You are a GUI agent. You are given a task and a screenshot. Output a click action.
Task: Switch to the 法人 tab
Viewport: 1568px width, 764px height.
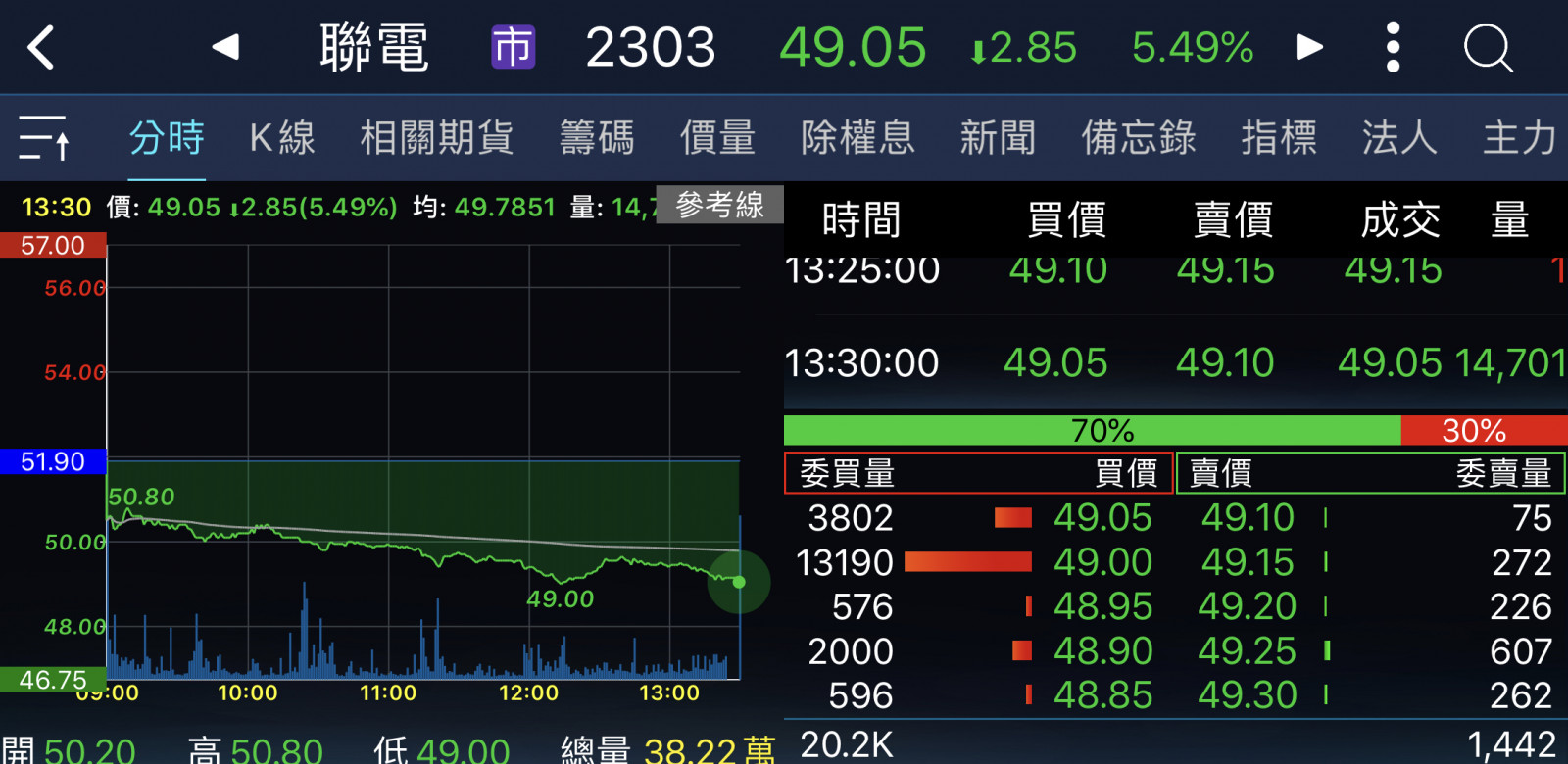tap(1399, 137)
